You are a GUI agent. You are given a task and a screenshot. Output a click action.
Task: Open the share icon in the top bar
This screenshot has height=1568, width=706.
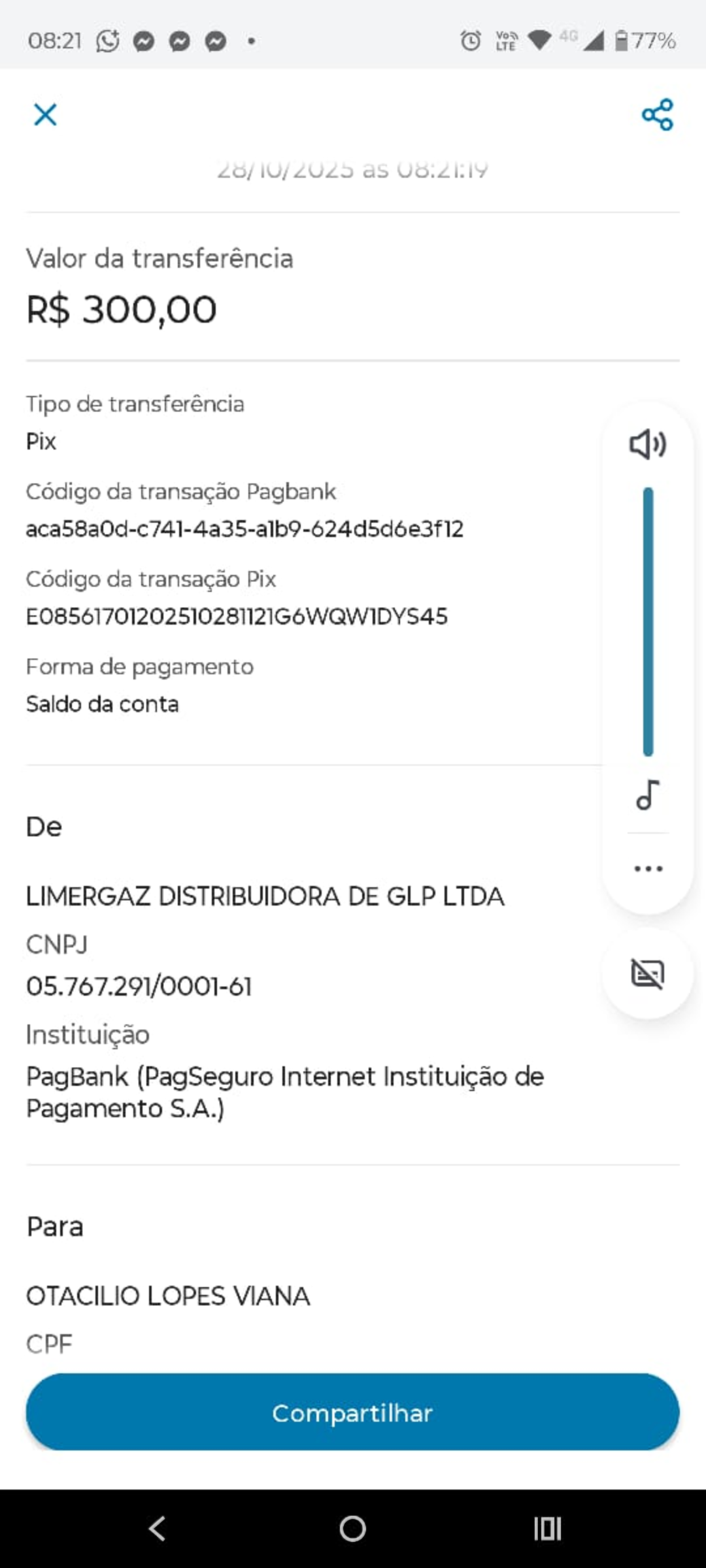[x=657, y=115]
